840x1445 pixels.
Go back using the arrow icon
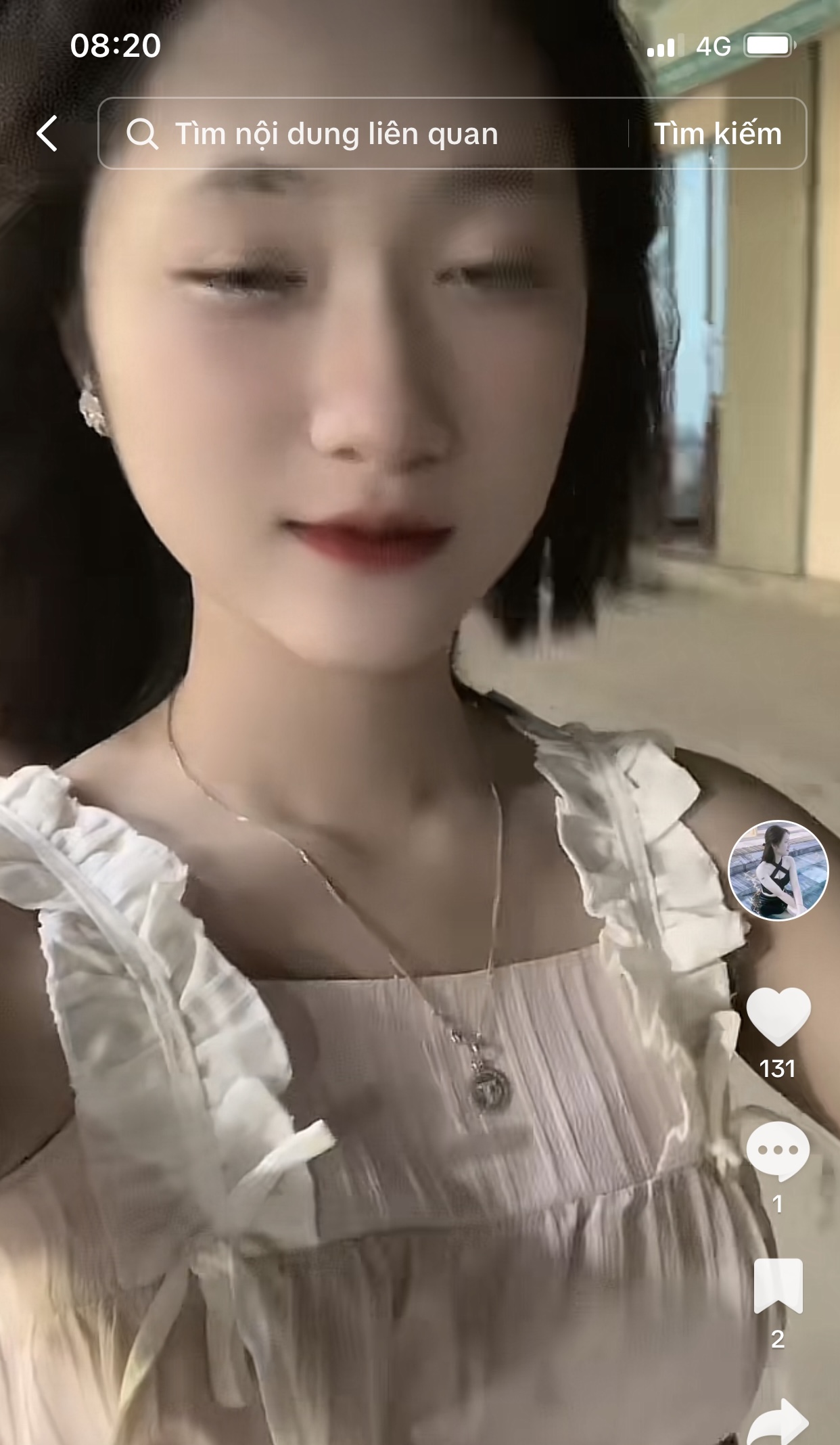47,133
